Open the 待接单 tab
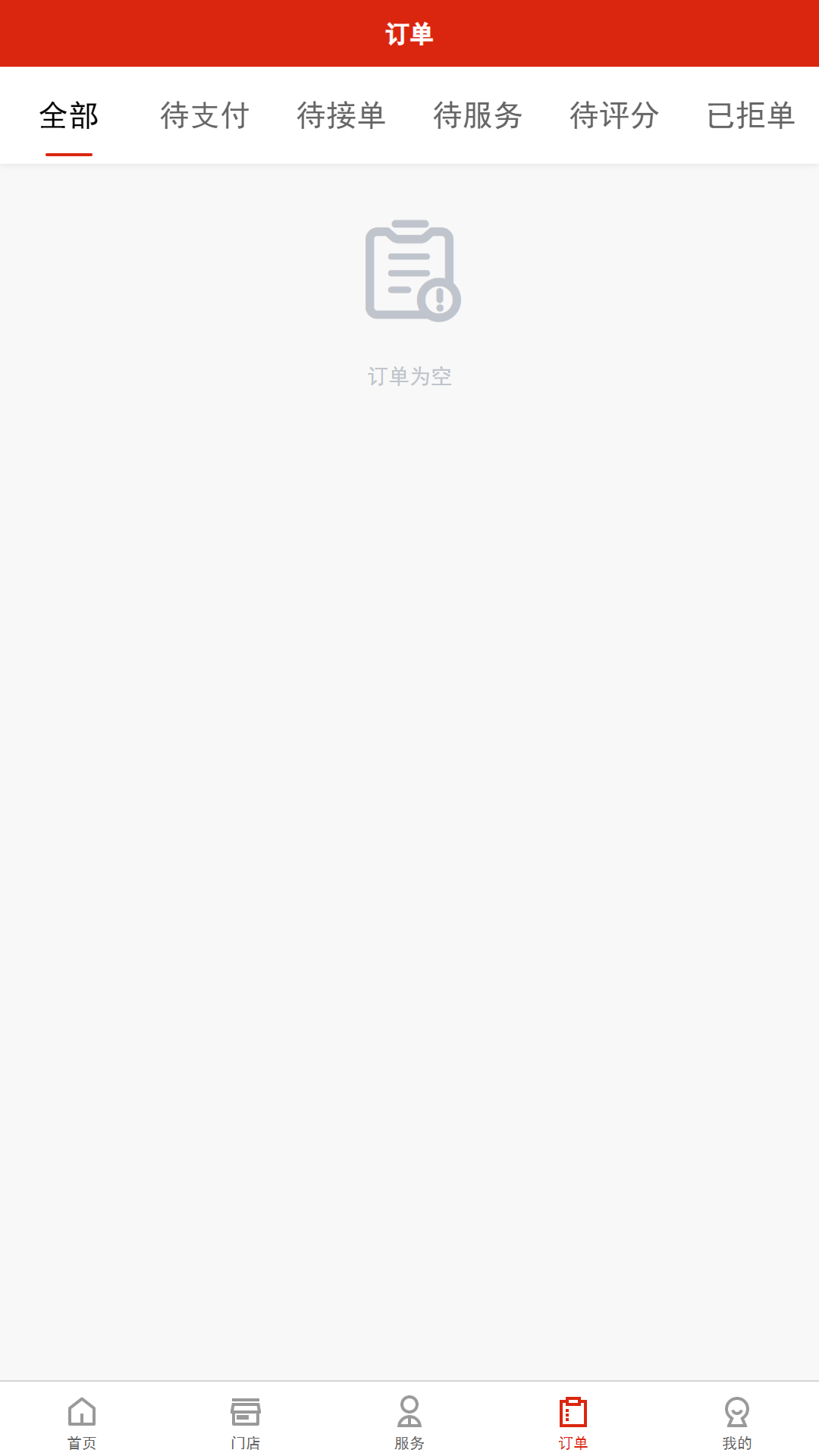 pos(341,116)
